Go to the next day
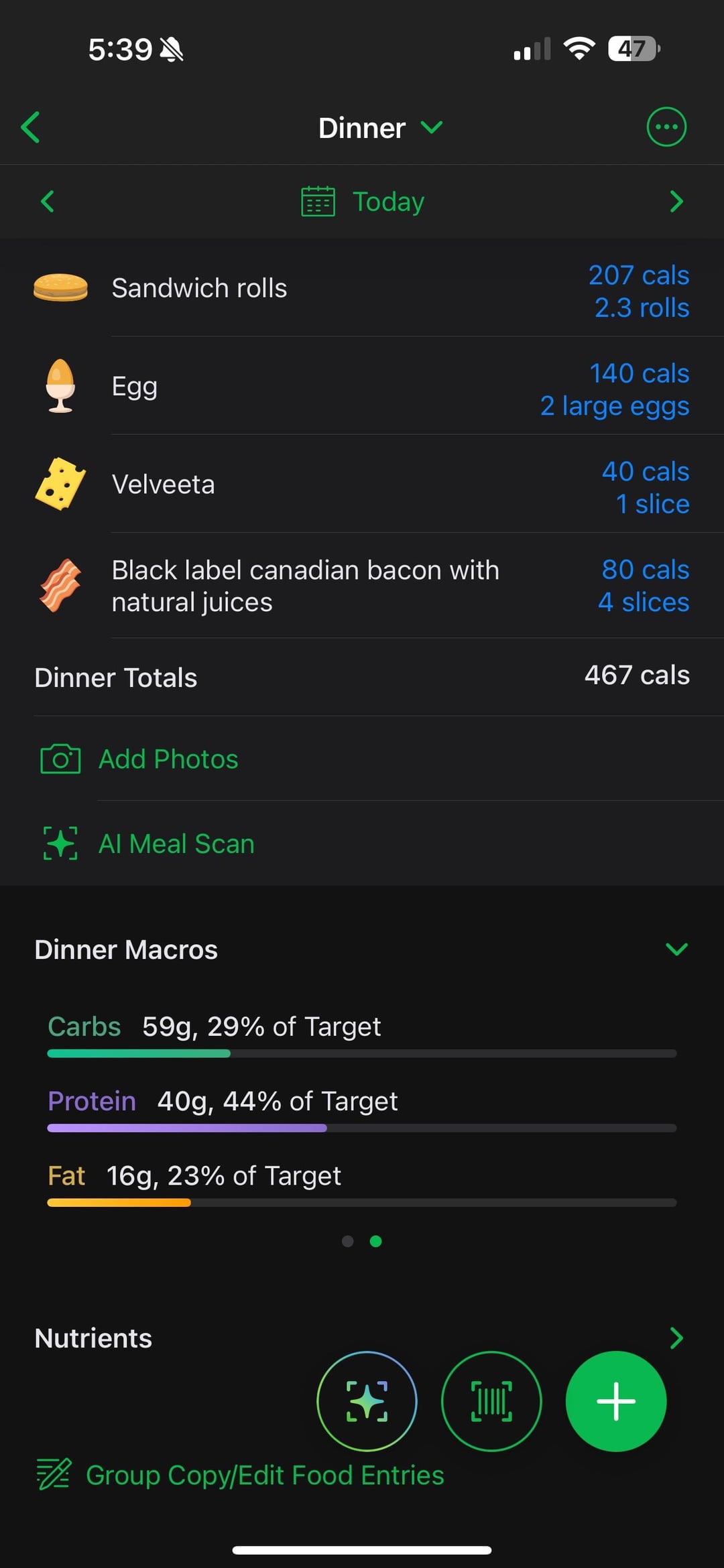Image resolution: width=724 pixels, height=1568 pixels. click(676, 201)
